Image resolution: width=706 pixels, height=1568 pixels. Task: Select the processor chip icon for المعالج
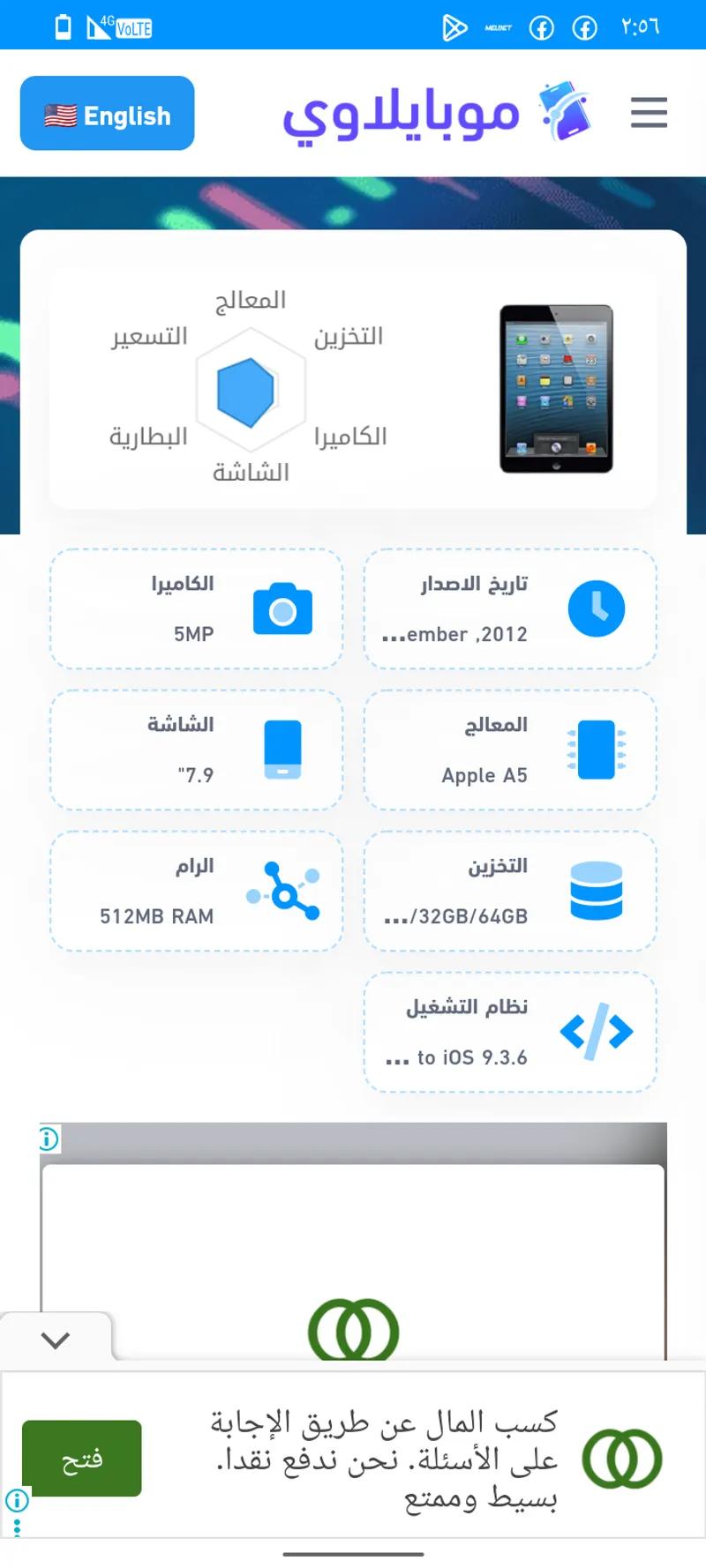597,750
